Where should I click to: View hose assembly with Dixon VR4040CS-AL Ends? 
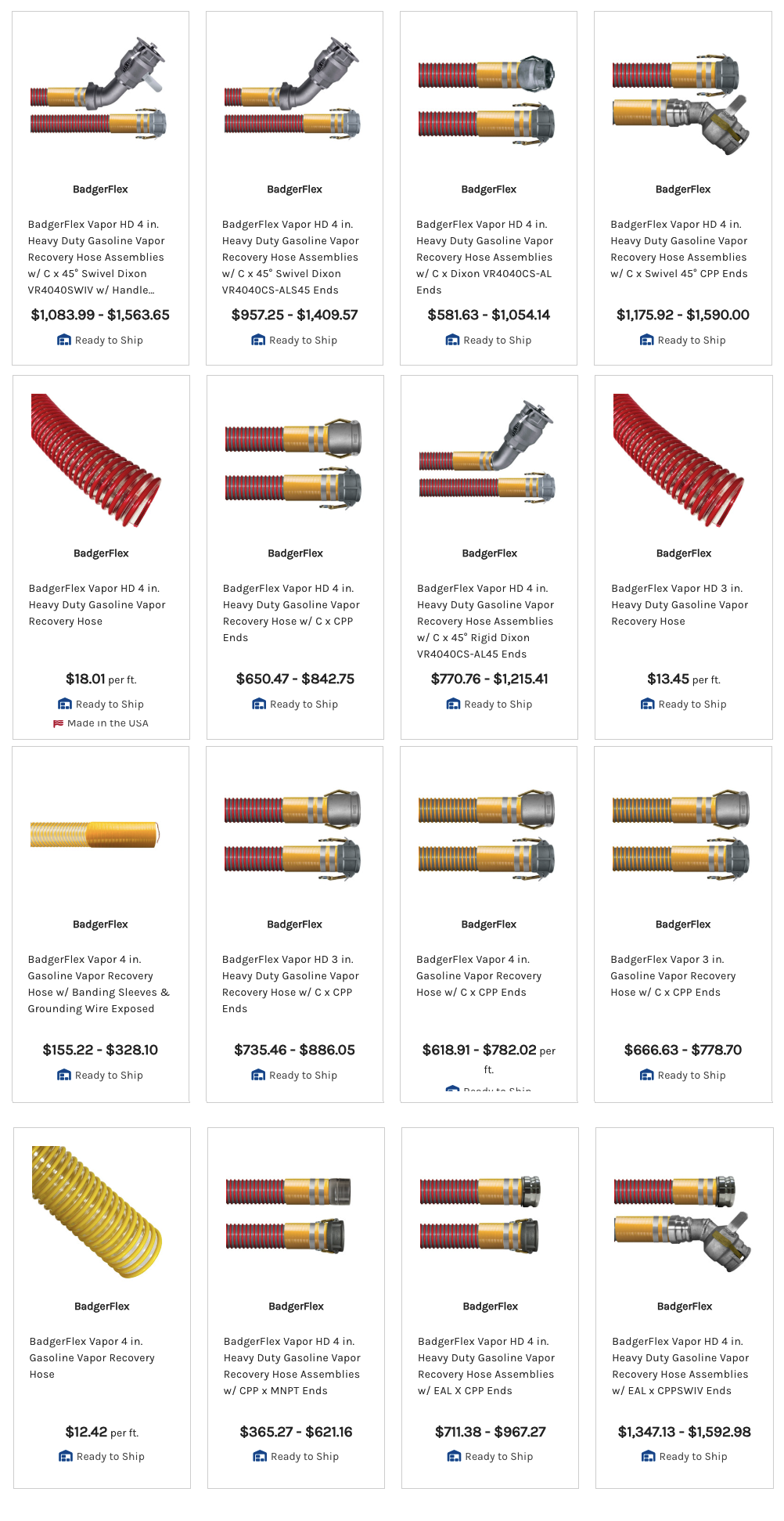coord(484,257)
